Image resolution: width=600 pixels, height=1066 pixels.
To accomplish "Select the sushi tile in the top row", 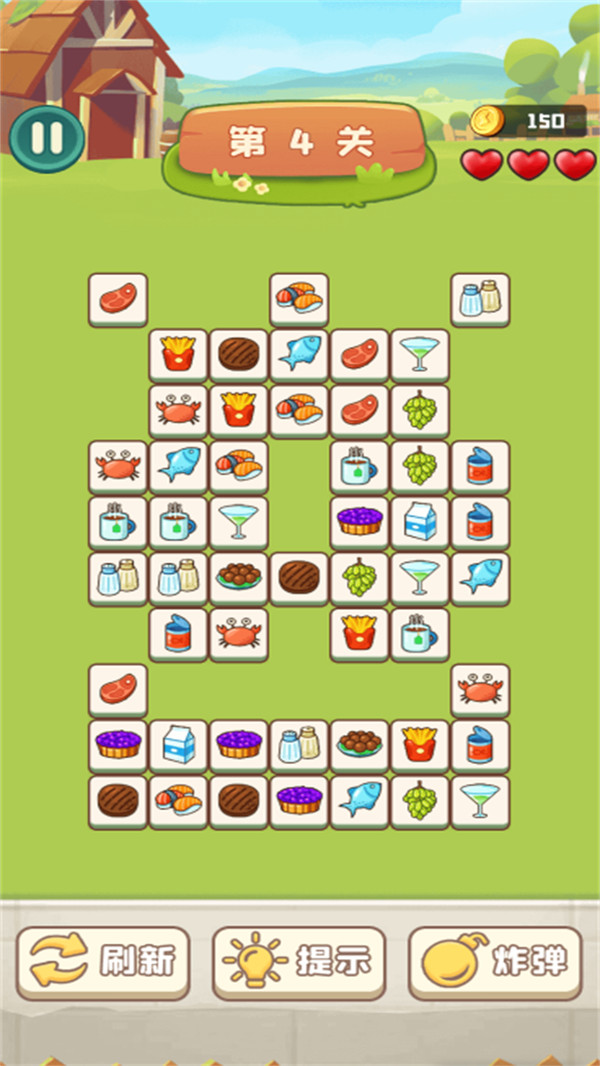I will 299,299.
